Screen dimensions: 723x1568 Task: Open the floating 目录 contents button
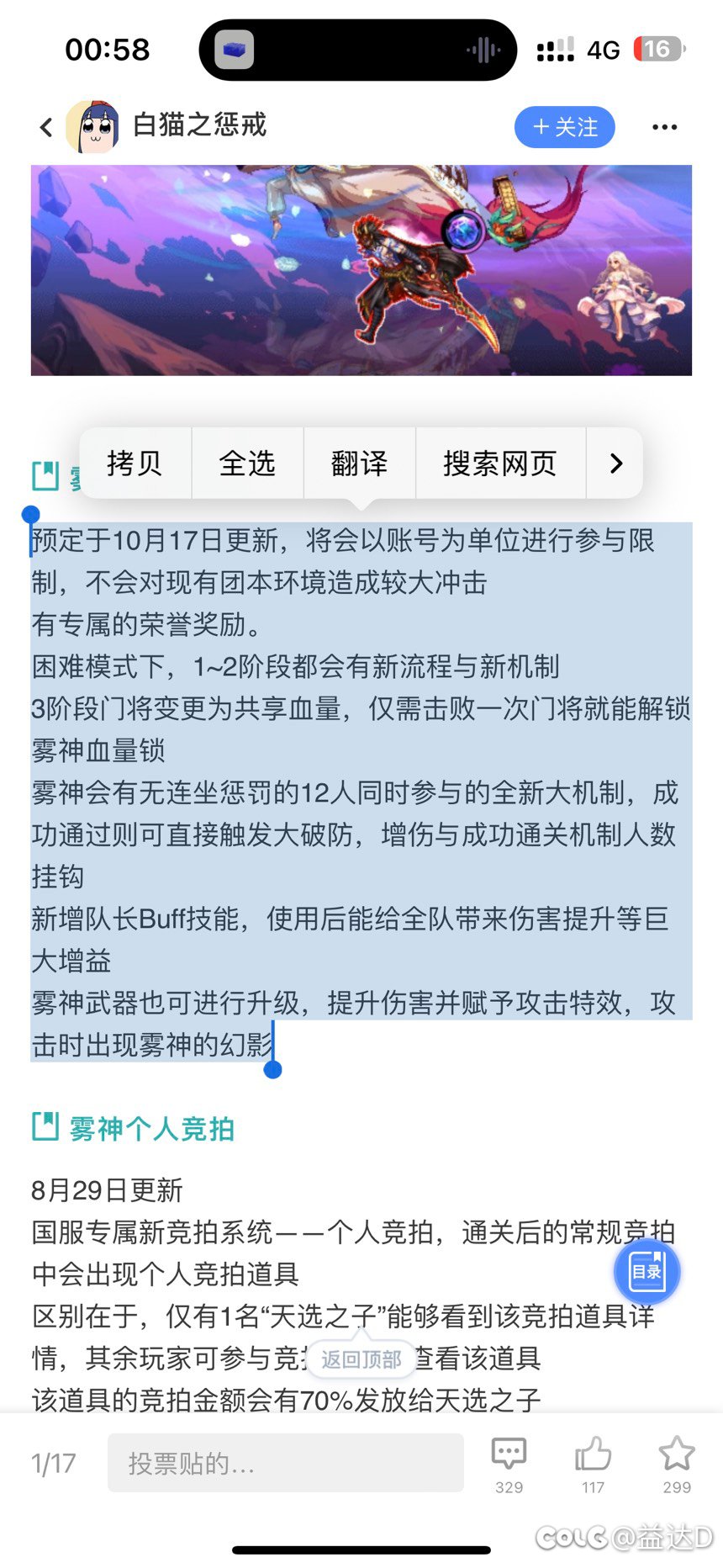(x=646, y=1271)
